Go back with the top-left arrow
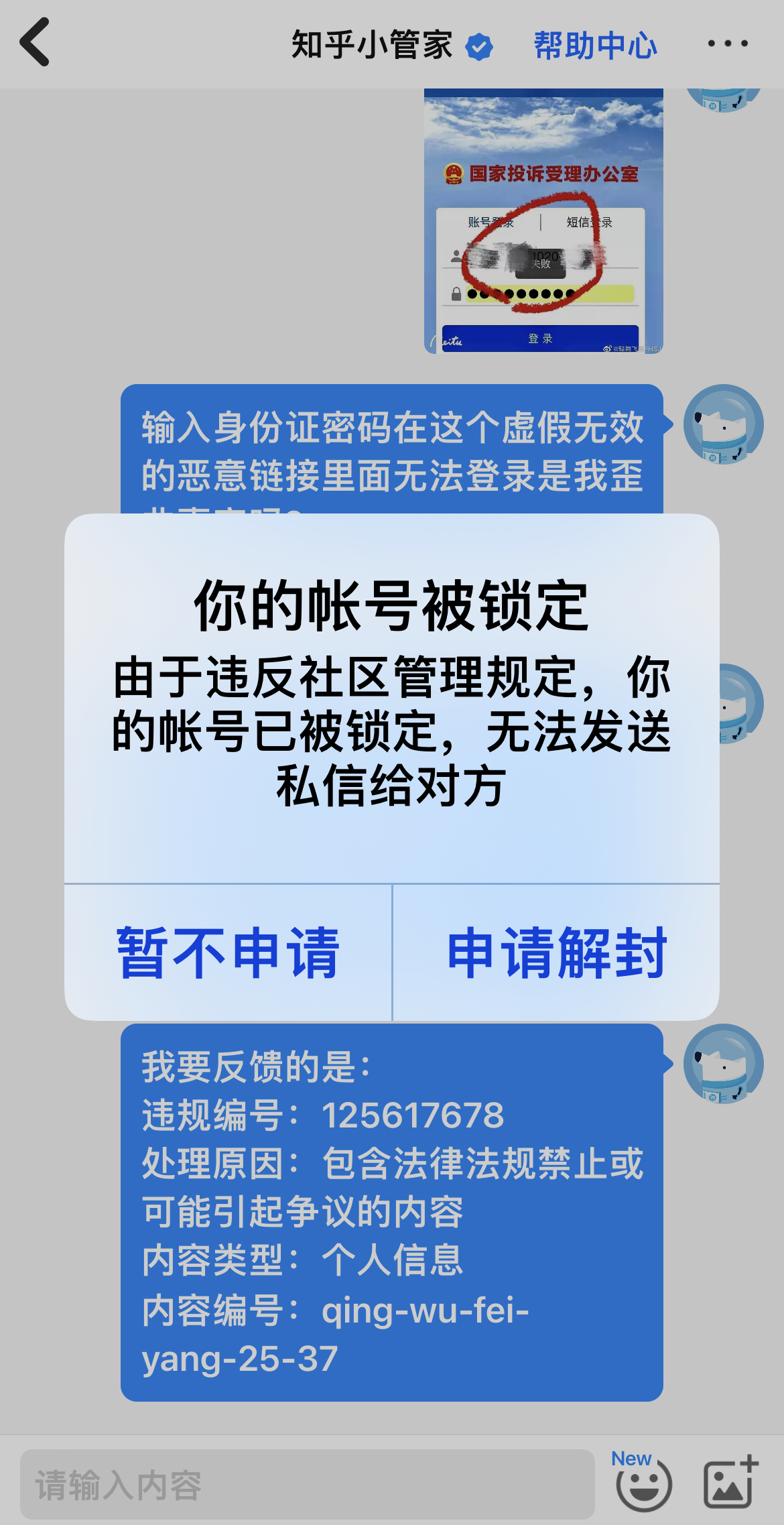The width and height of the screenshot is (784, 1525). (x=35, y=43)
